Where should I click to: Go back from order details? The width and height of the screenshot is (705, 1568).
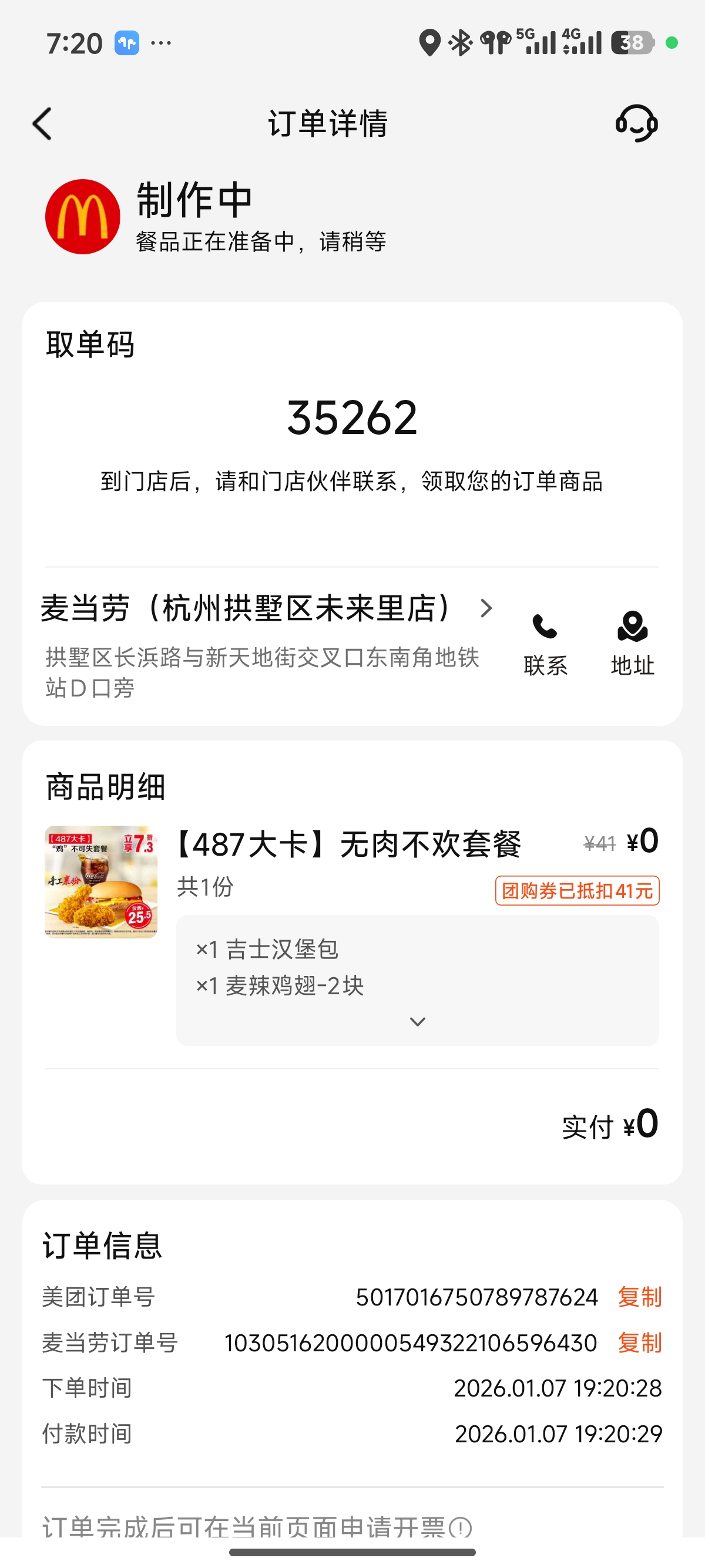pos(42,123)
